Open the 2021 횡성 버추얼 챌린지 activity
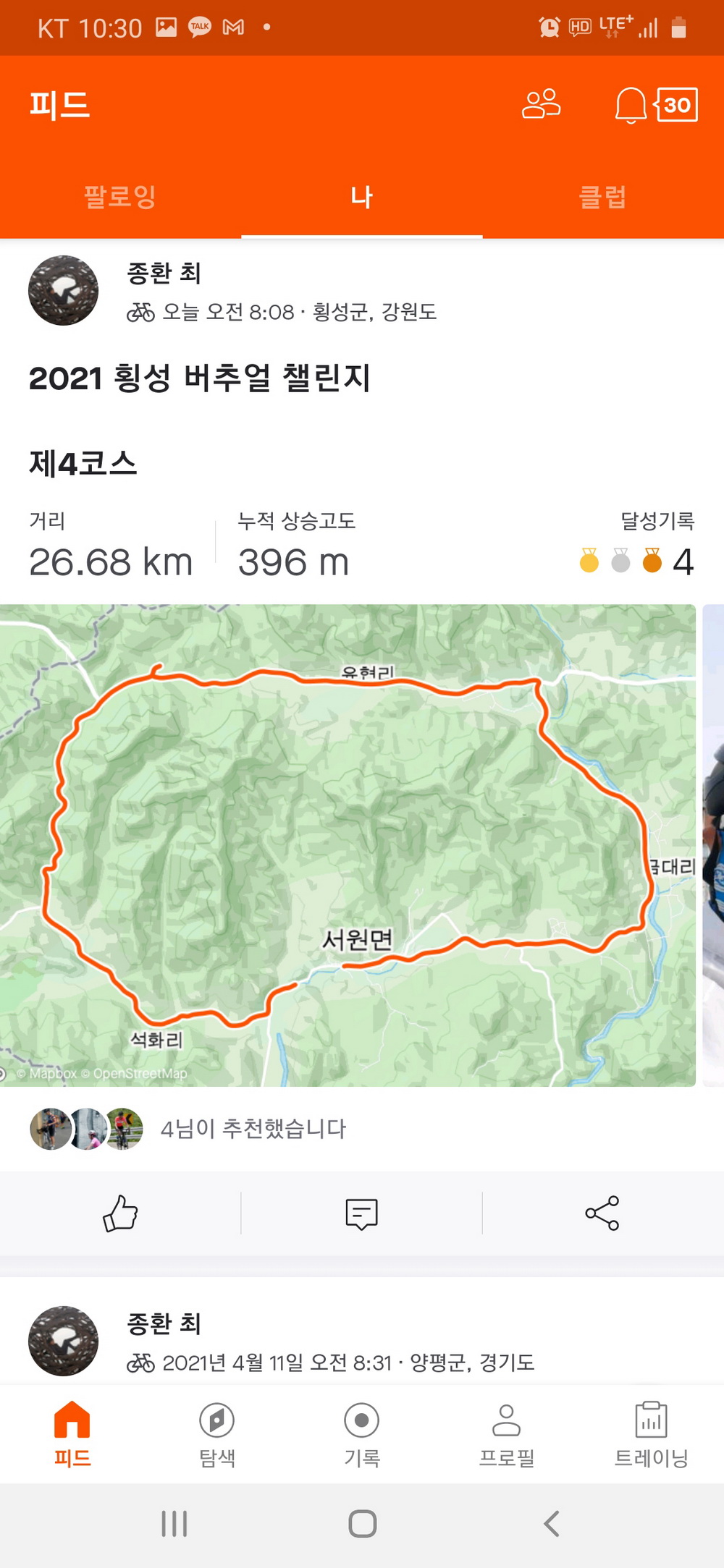Screen dimensions: 724x1568 [x=199, y=378]
